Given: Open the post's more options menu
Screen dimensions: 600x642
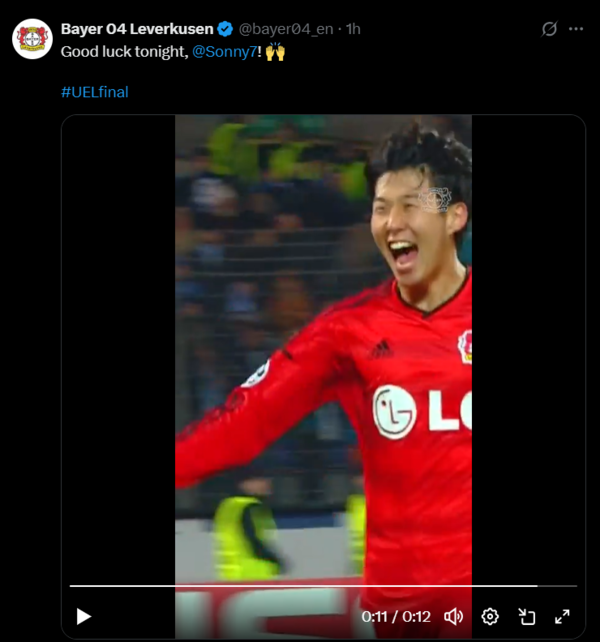Looking at the screenshot, I should [x=575, y=29].
